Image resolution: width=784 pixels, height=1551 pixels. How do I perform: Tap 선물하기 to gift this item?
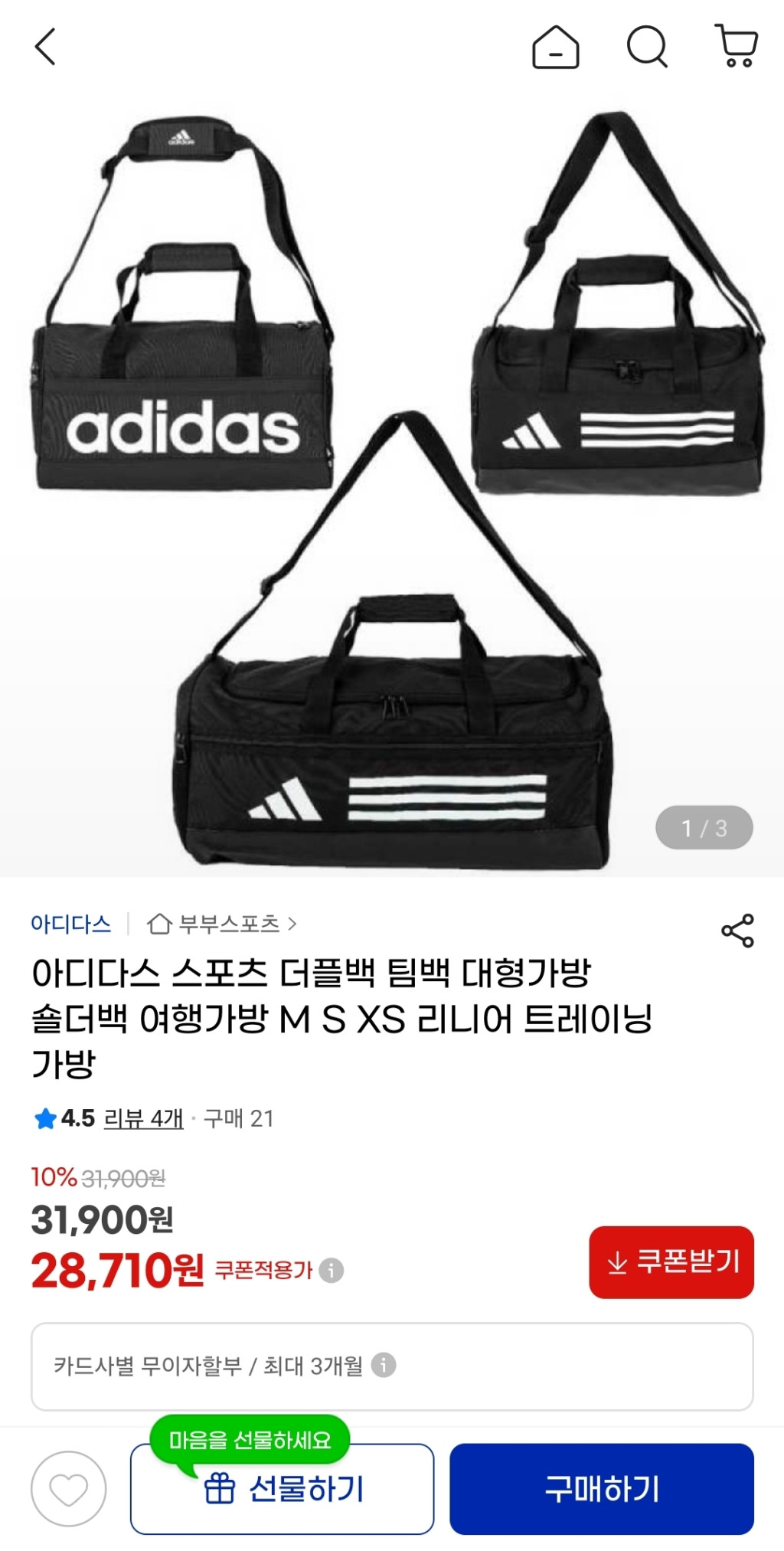282,1489
